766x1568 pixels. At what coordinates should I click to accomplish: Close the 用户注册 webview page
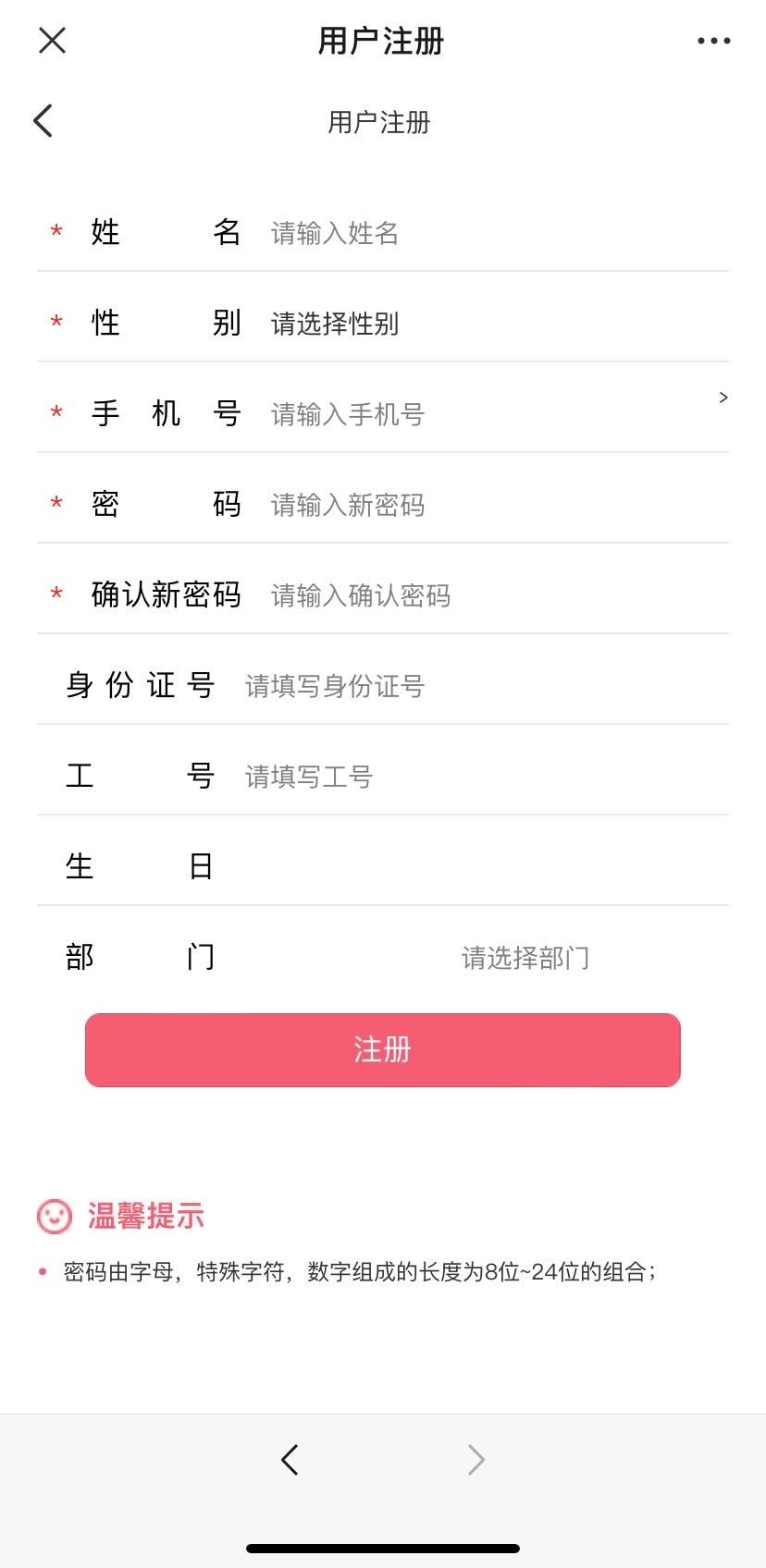53,41
